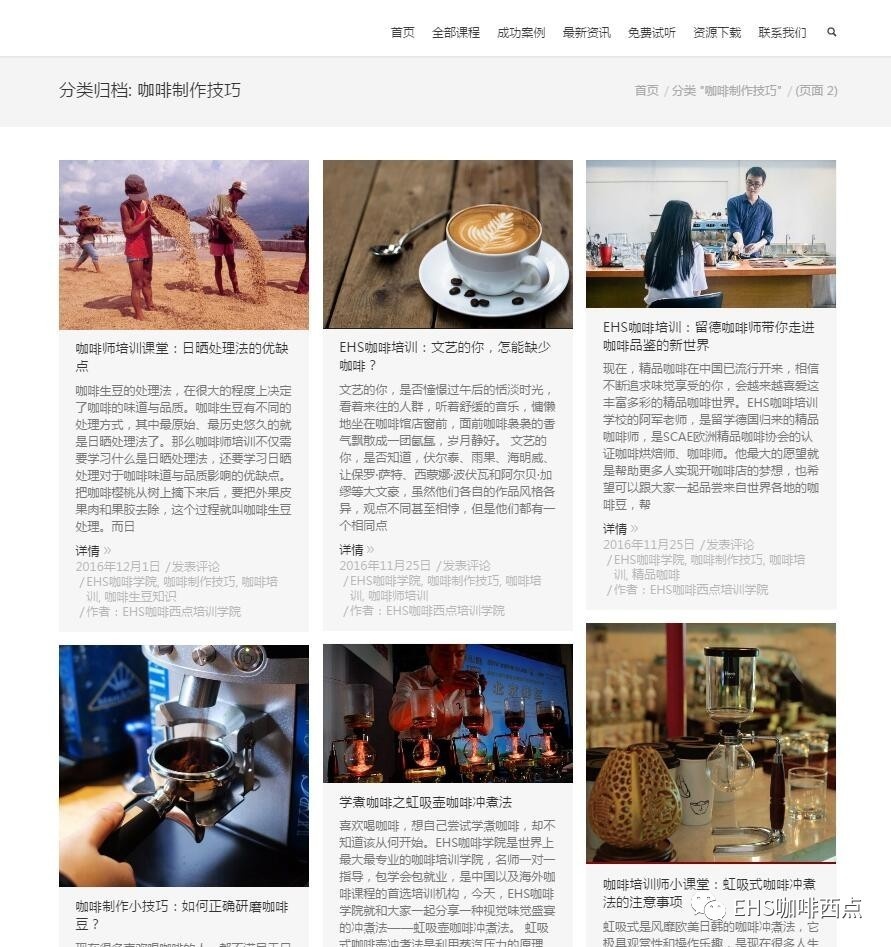
Task: Tap 详情 under the 文艺的你 article
Action: (351, 550)
